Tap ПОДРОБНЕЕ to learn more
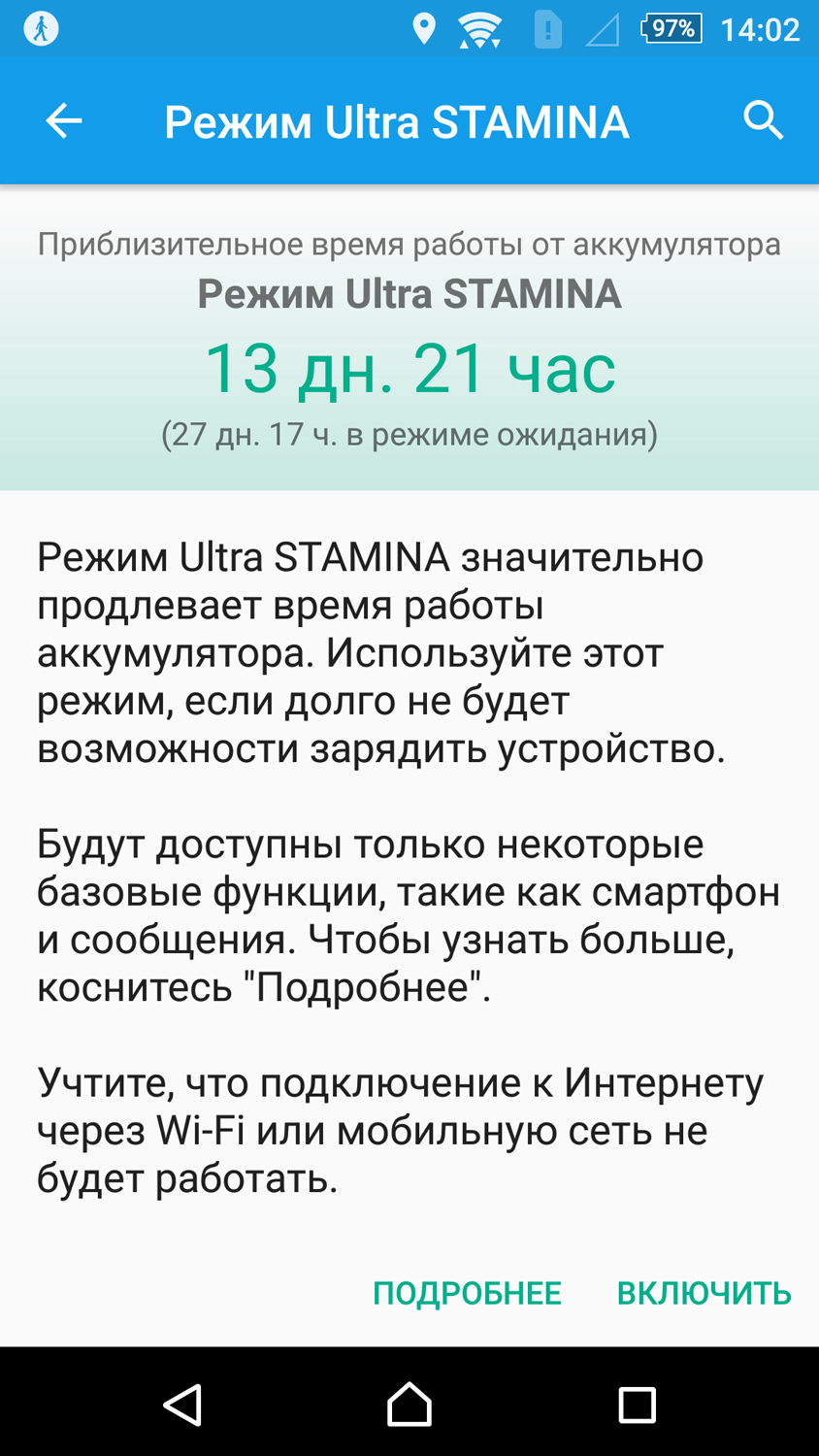819x1456 pixels. click(x=467, y=1293)
